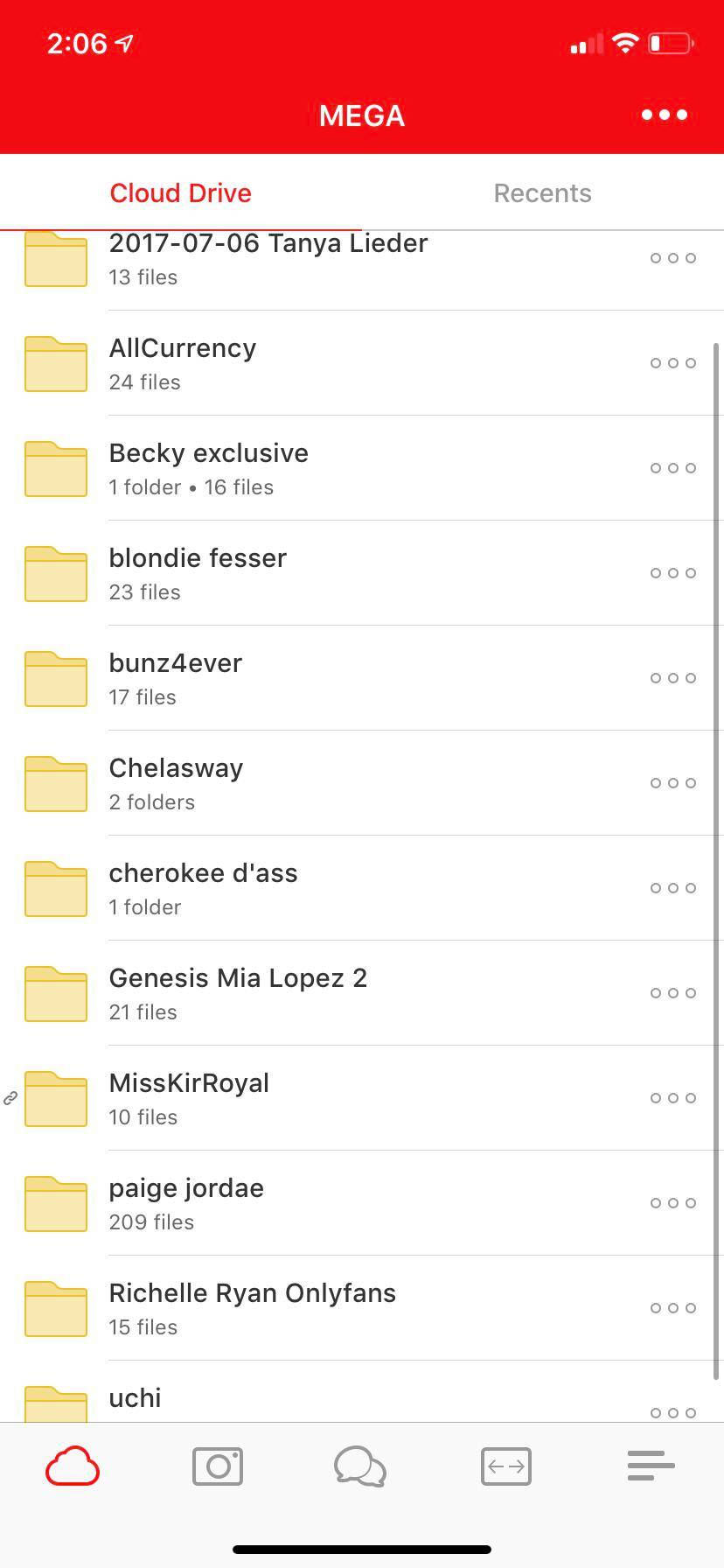Select the Cloud Drive tab

pyautogui.click(x=181, y=193)
